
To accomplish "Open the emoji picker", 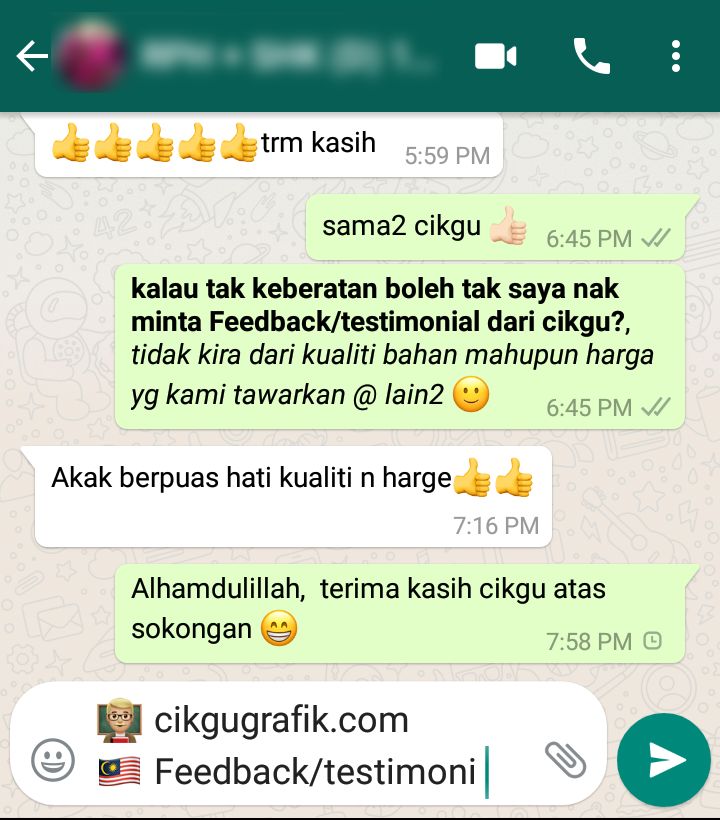I will 53,760.
